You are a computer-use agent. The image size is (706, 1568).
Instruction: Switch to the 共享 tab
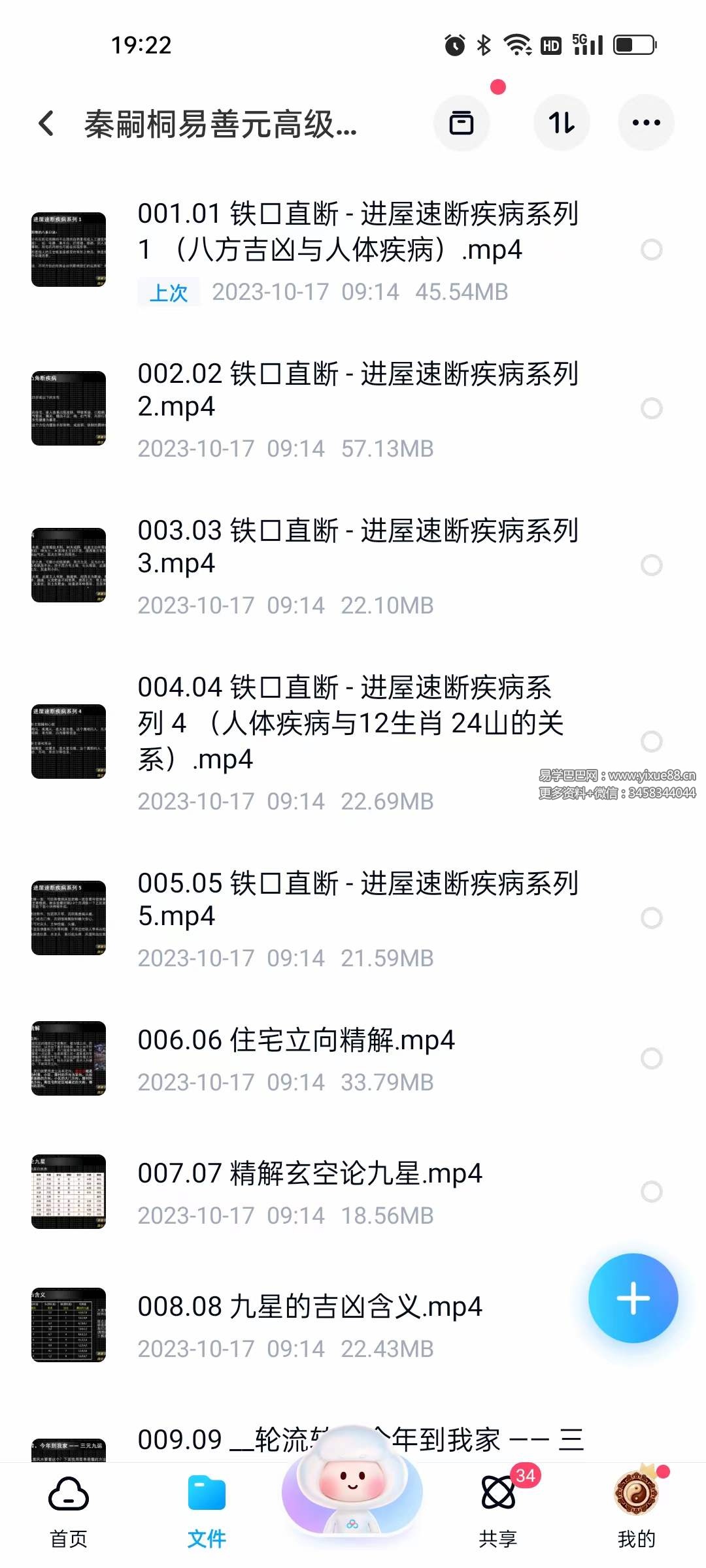(498, 1511)
